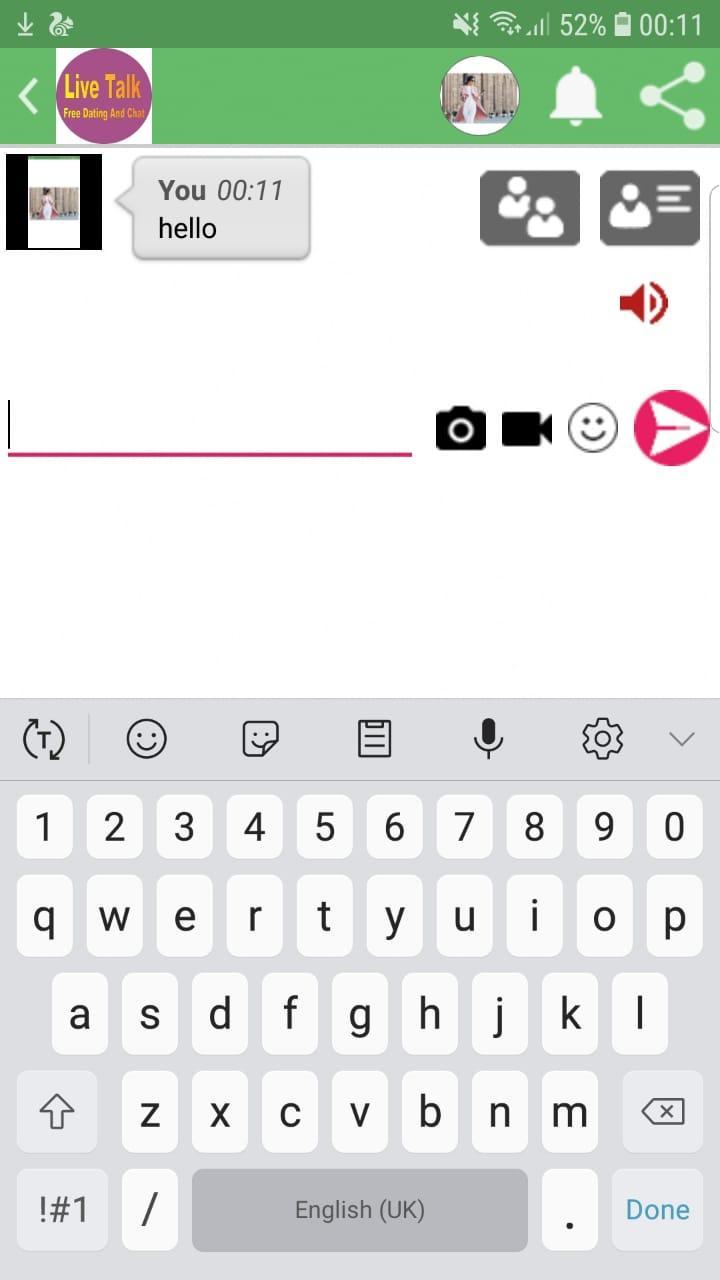Open the keyboard clipboard panel
720x1280 pixels.
click(374, 739)
